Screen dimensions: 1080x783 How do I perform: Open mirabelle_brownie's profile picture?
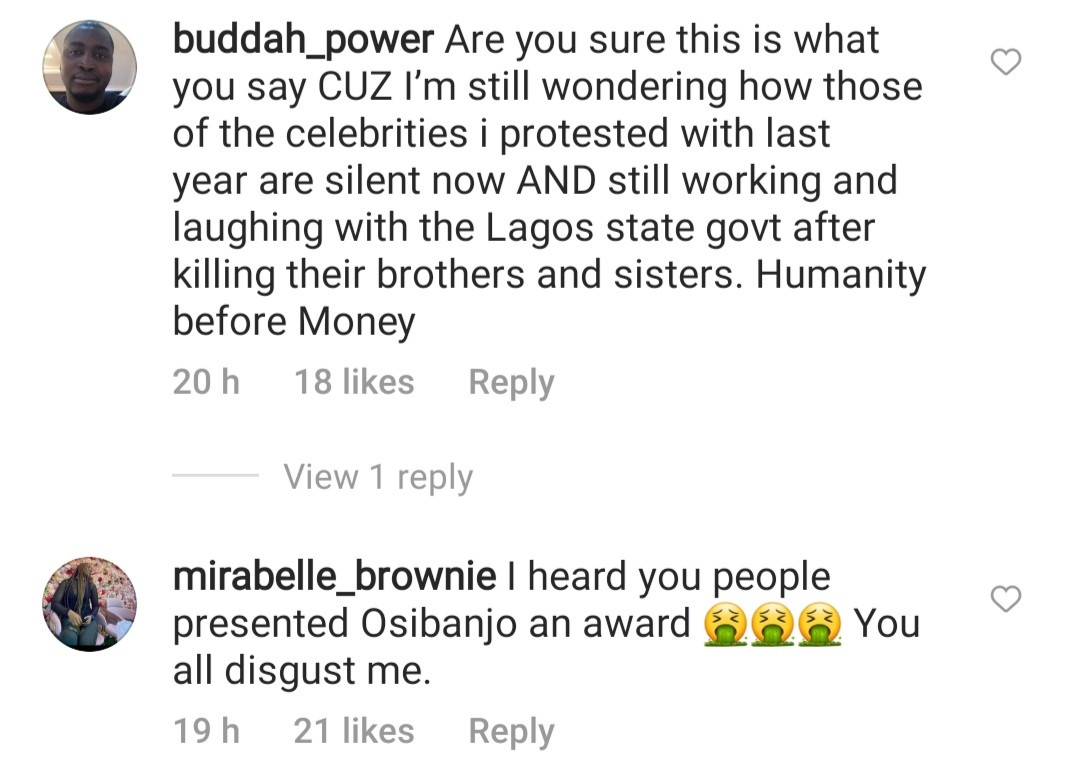[x=89, y=604]
